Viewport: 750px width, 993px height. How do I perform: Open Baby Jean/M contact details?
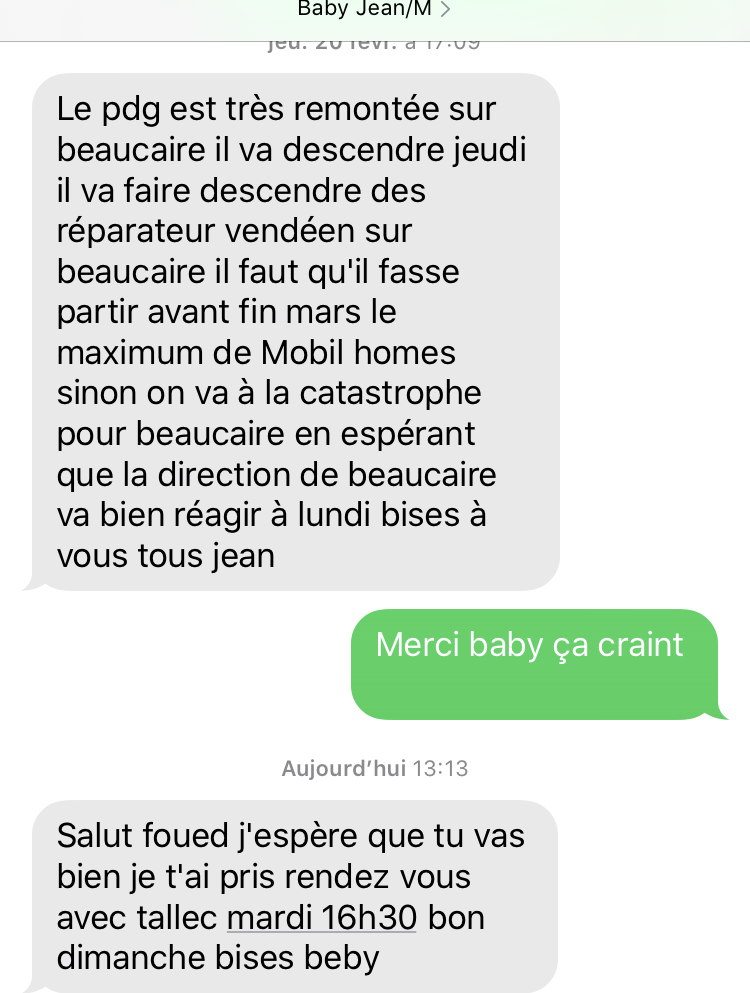pyautogui.click(x=374, y=11)
